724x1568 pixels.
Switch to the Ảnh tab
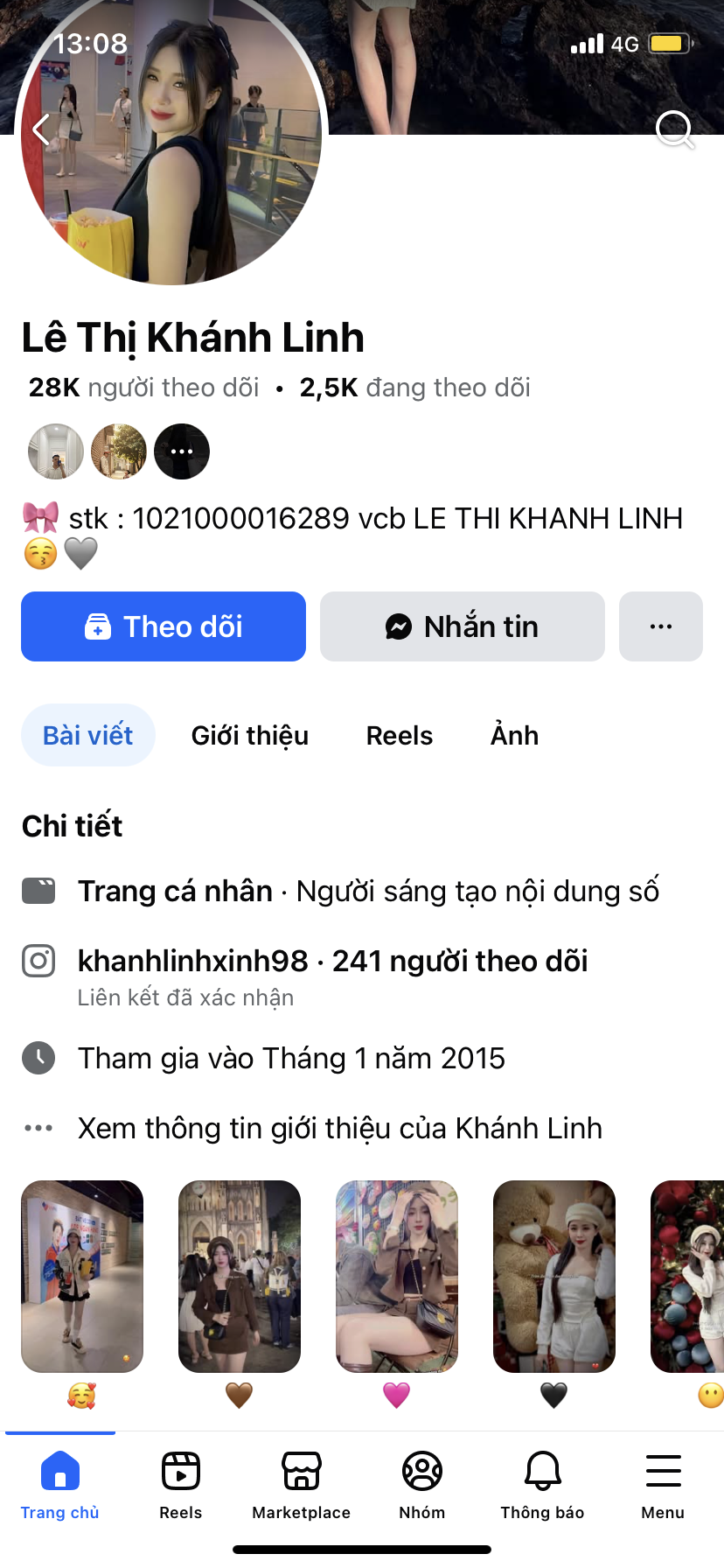[514, 735]
